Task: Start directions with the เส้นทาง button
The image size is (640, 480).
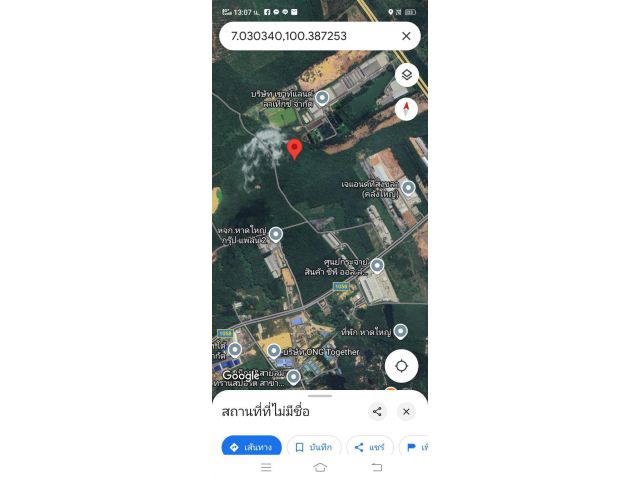Action: click(x=251, y=447)
